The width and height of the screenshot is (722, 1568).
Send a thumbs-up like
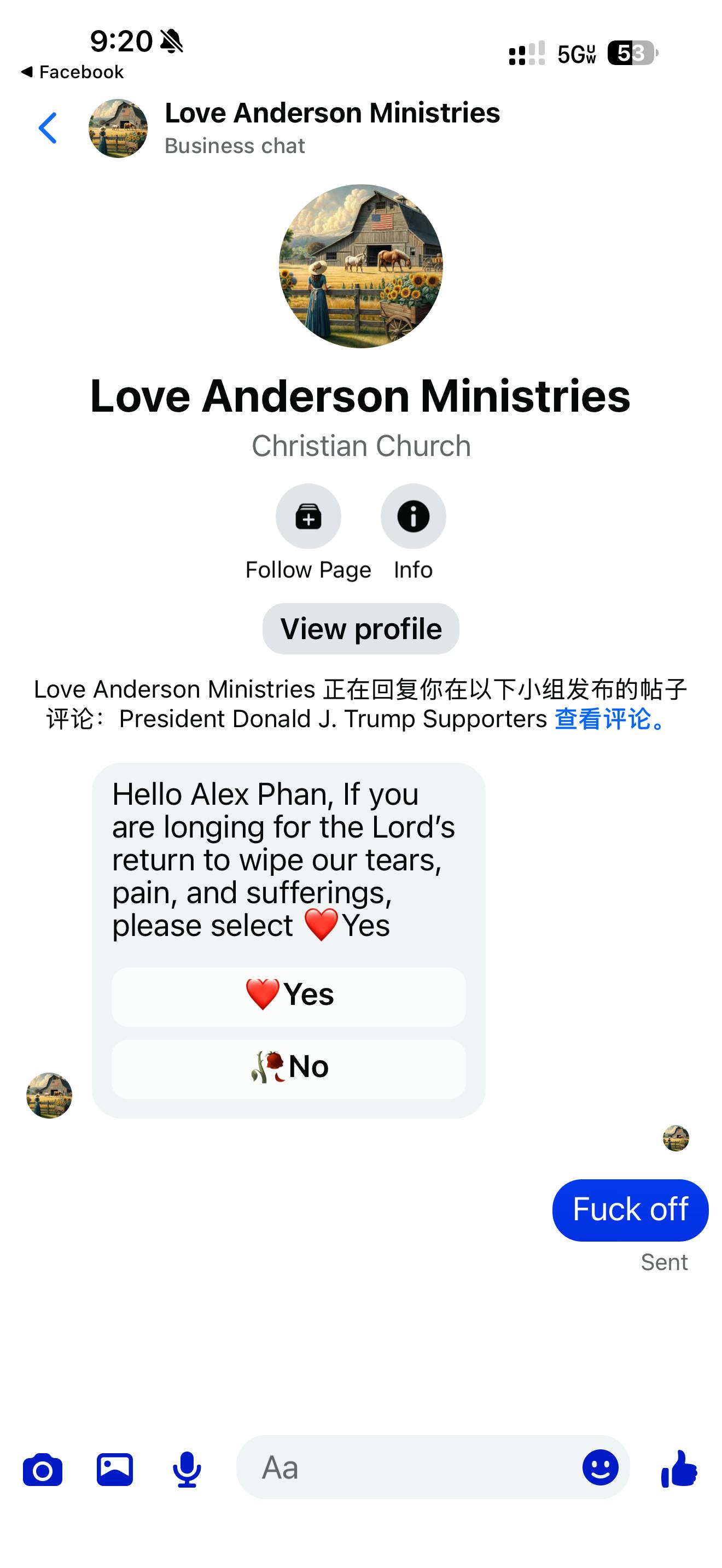point(679,1468)
